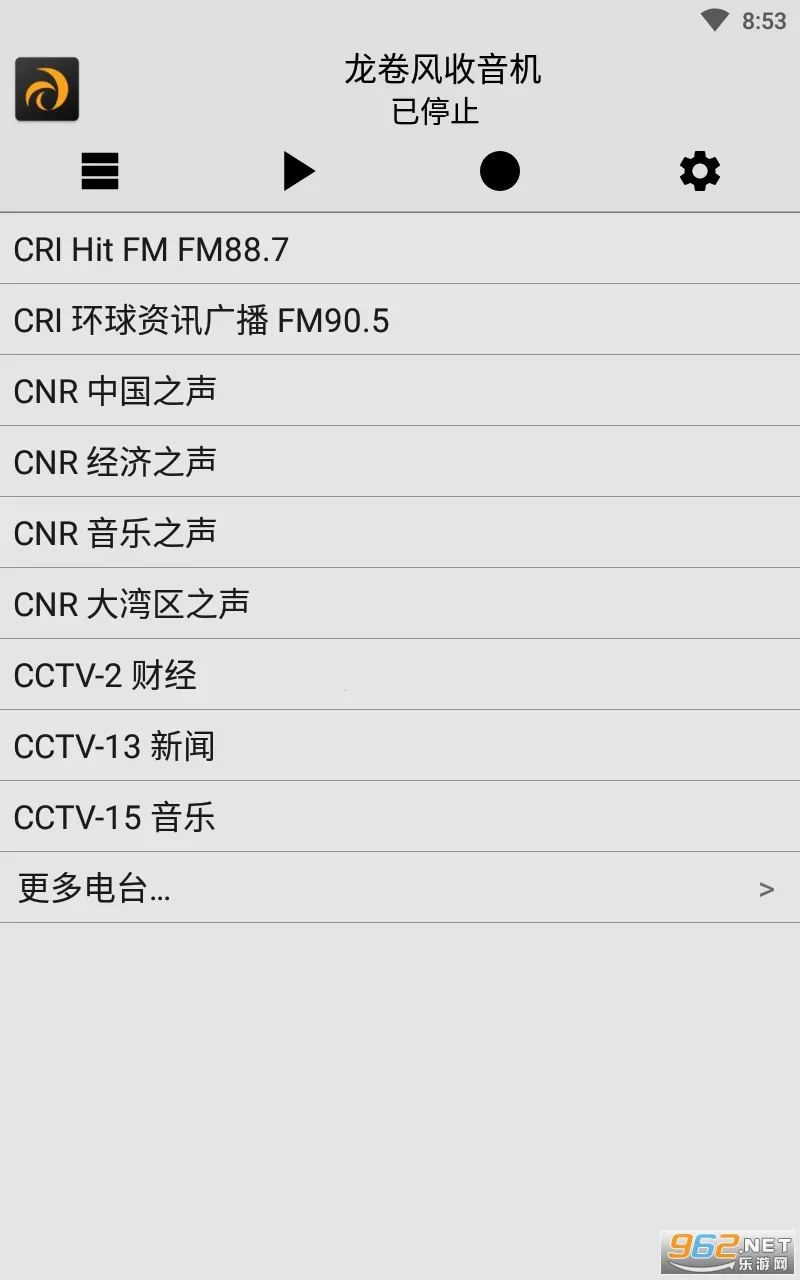The image size is (800, 1280).
Task: Open settings via the gear icon
Action: [700, 171]
